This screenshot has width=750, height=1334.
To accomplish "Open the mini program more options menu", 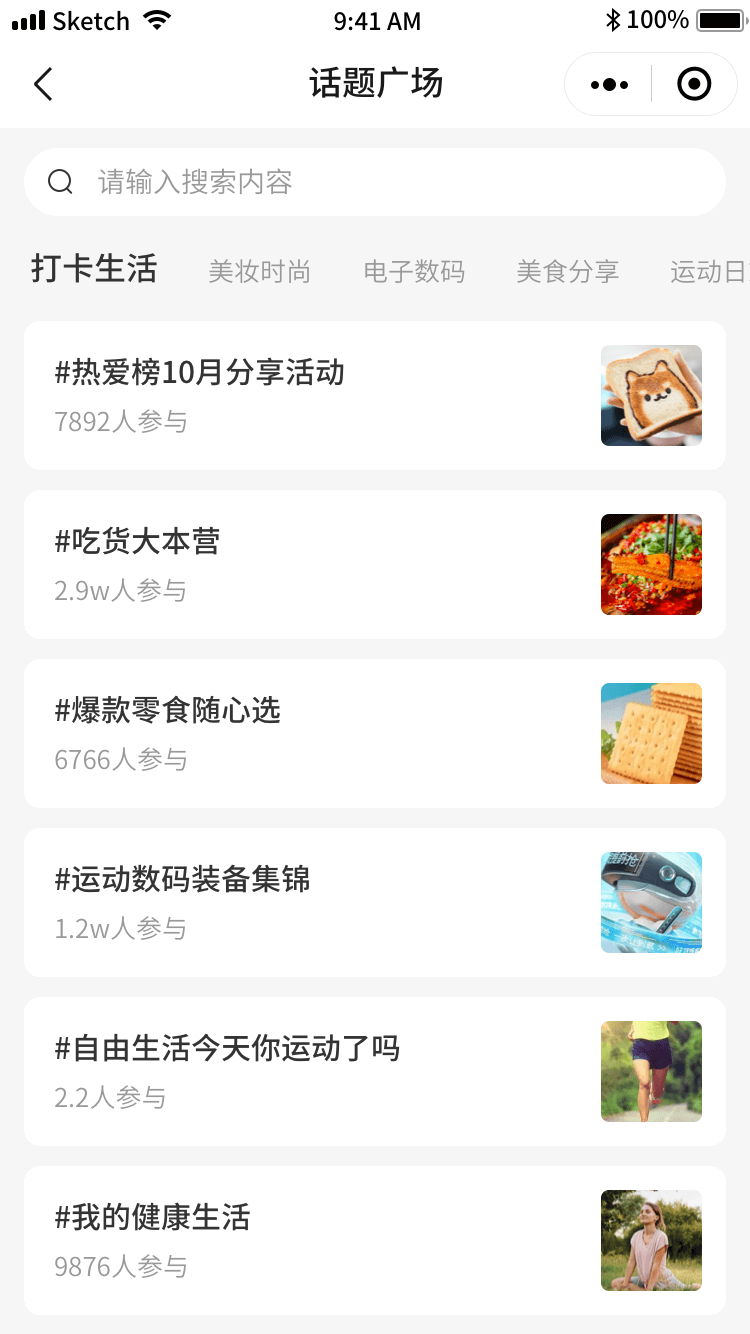I will coord(609,85).
